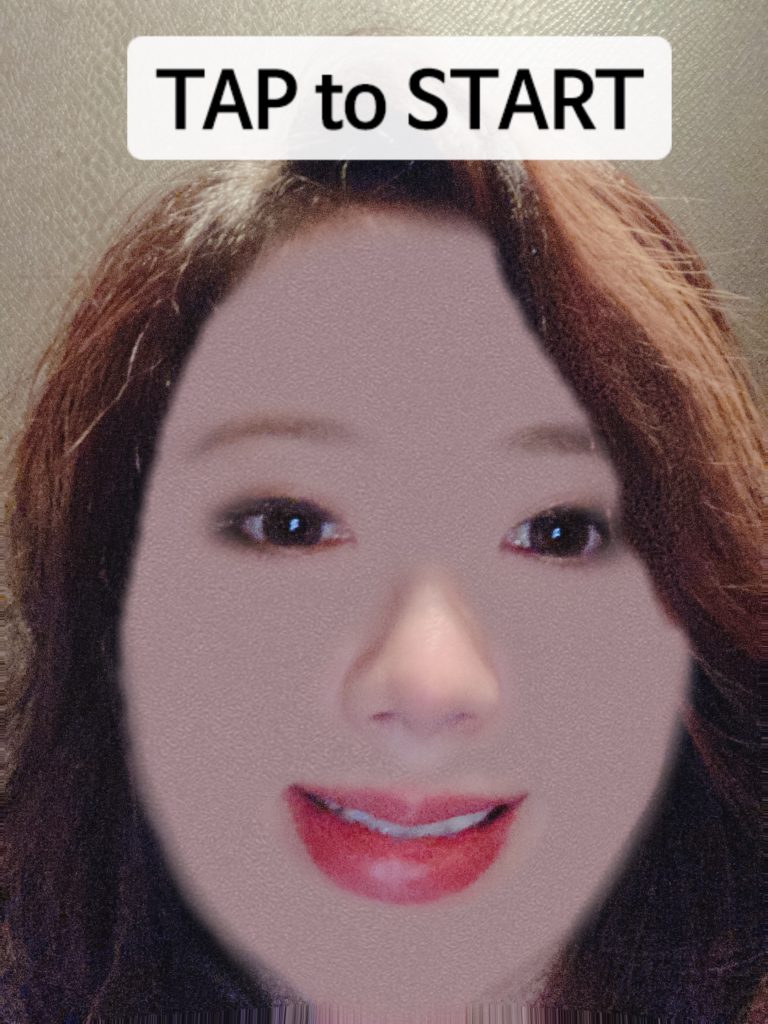Image resolution: width=768 pixels, height=1024 pixels.
Task: Tap the TAP to START banner
Action: [x=398, y=98]
